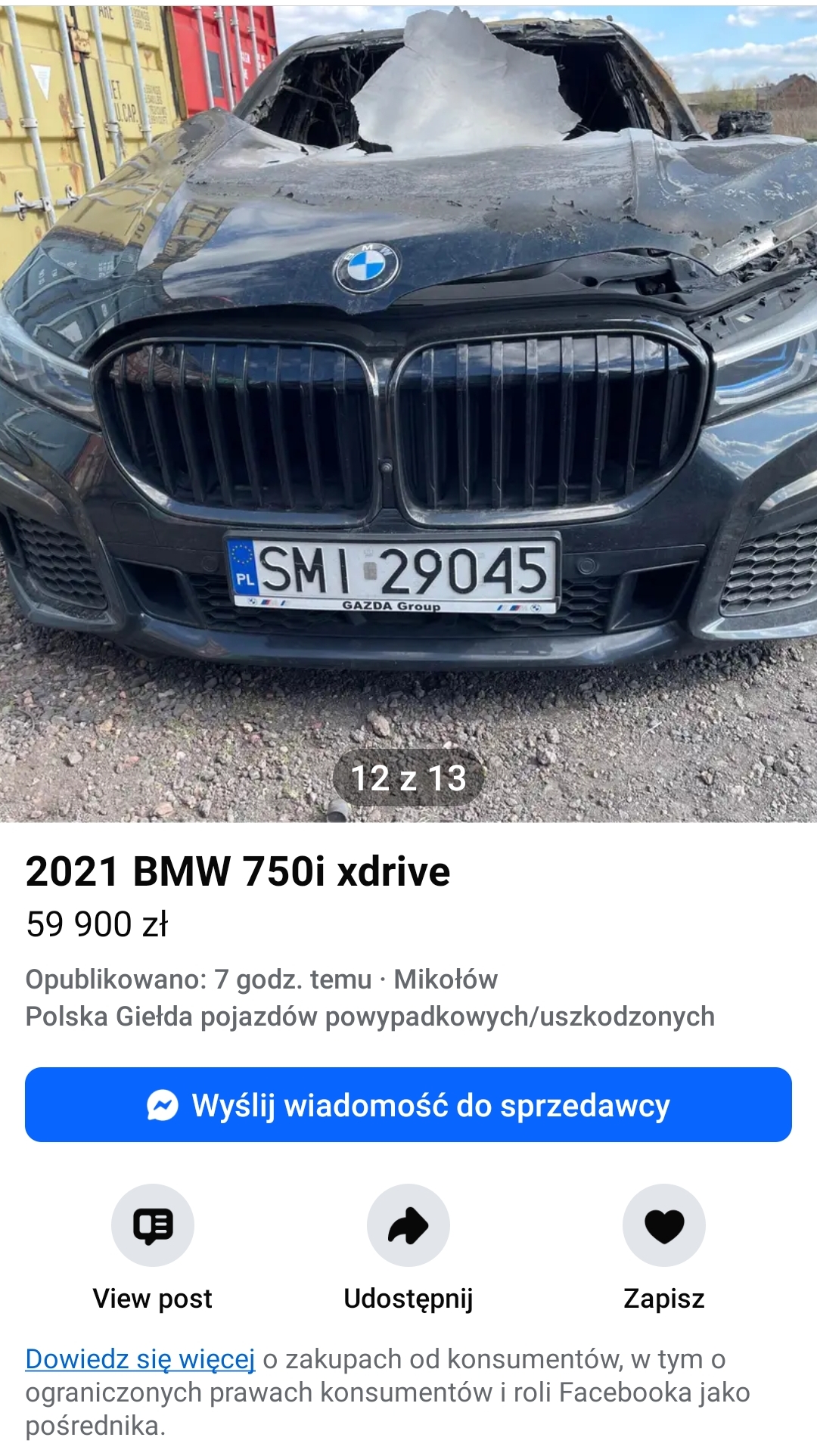Save the listing with Zapisz heart

coord(663,1225)
